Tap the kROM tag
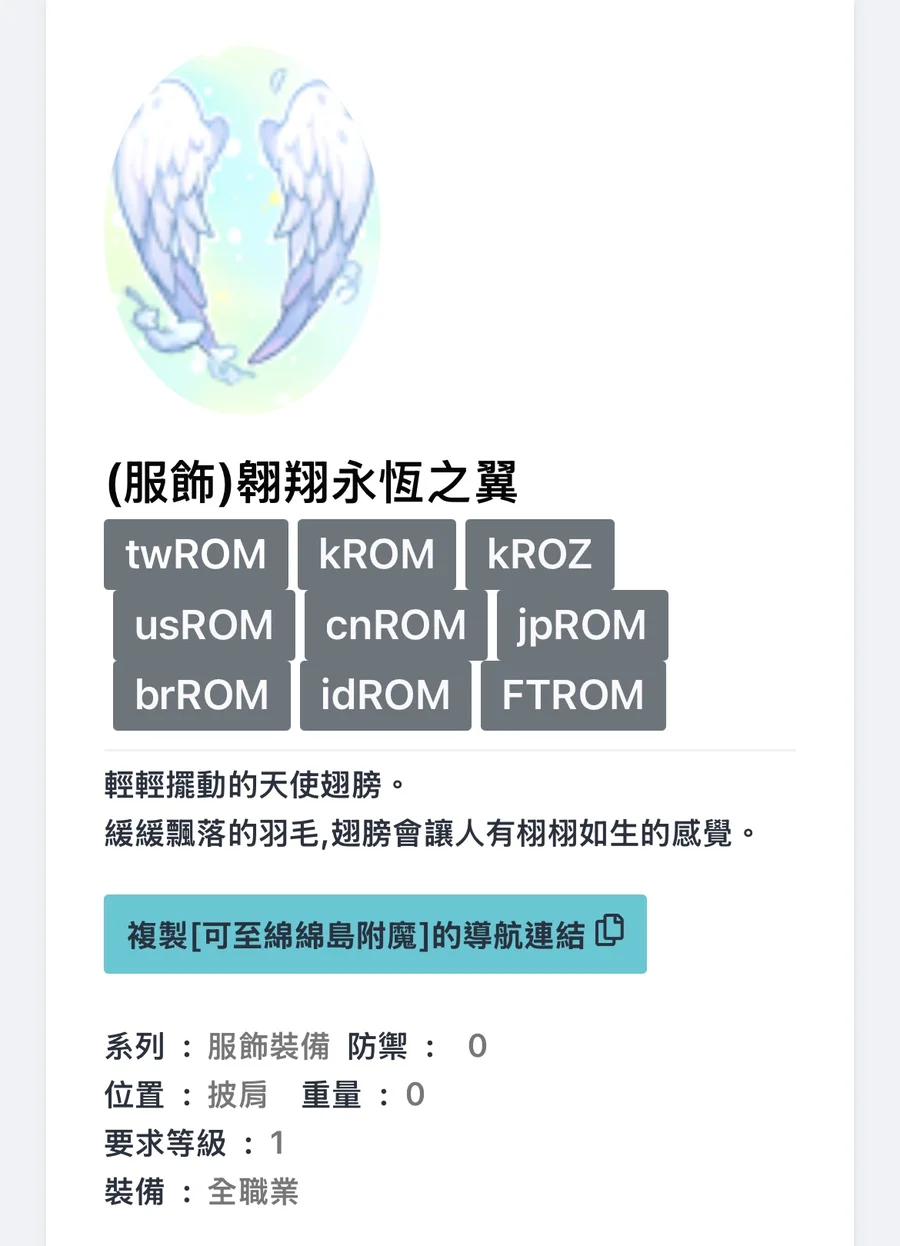 [x=376, y=554]
